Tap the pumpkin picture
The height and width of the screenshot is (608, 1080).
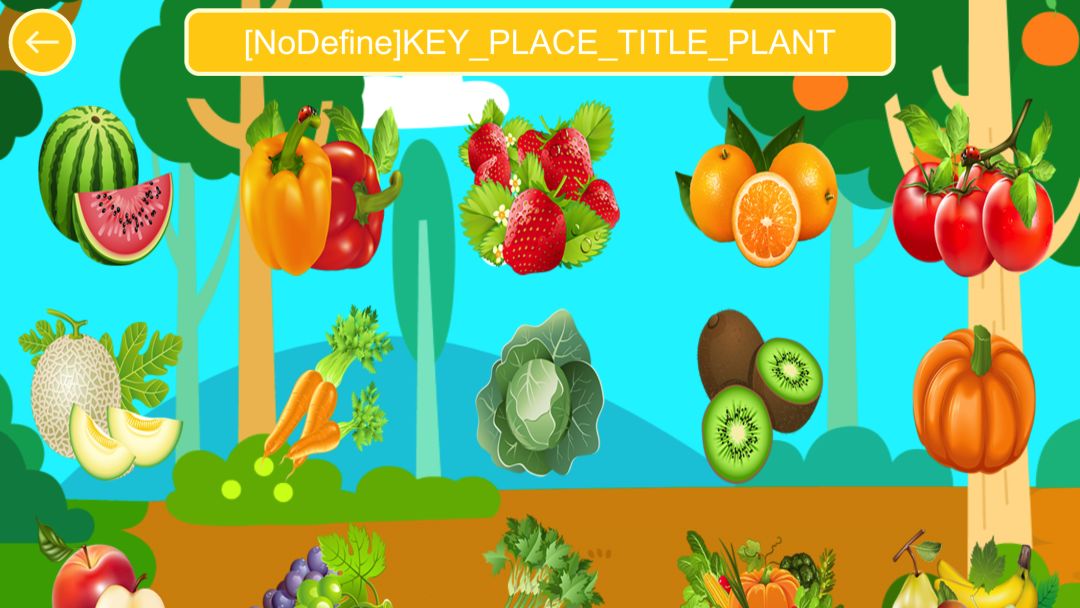(x=974, y=400)
